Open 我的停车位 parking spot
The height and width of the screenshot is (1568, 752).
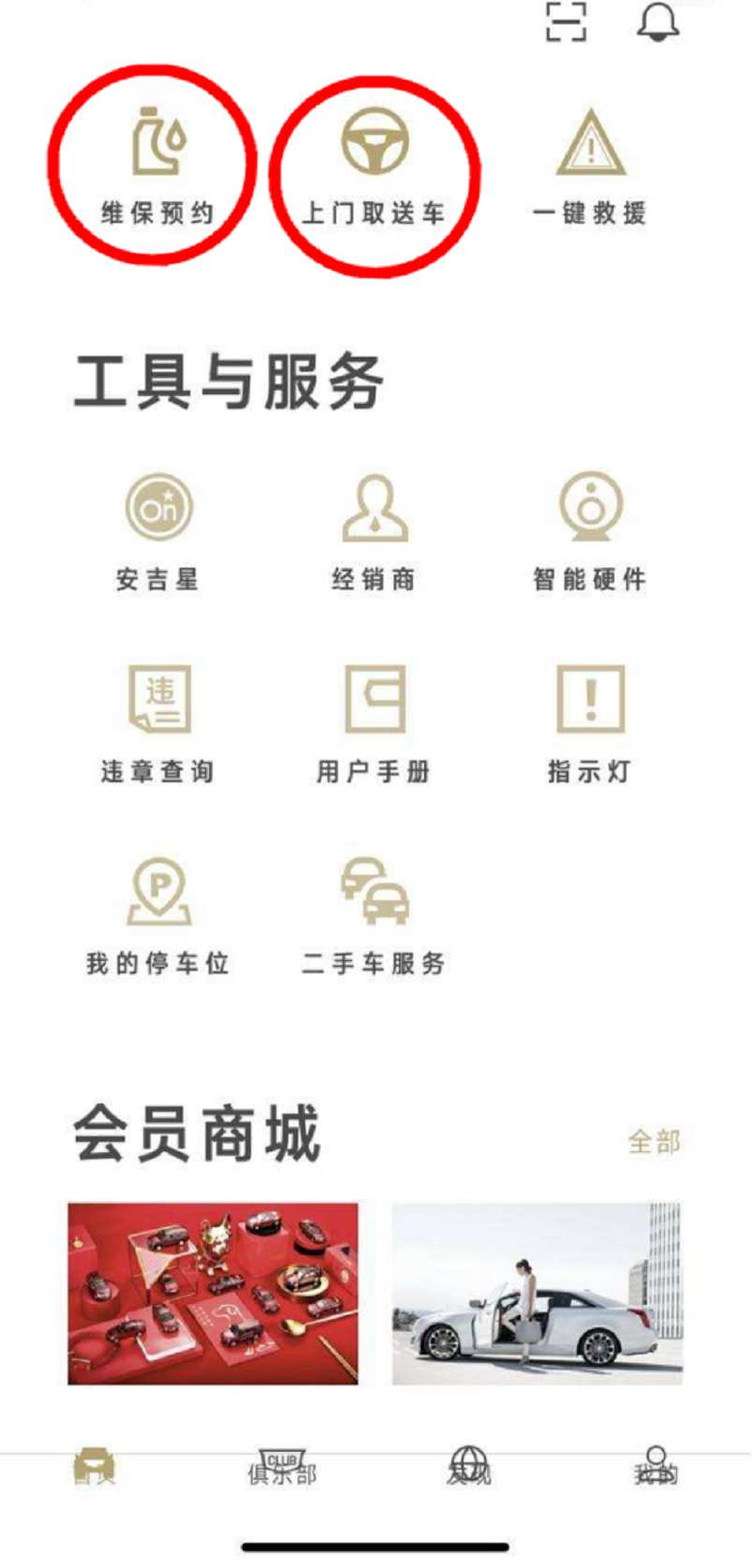pyautogui.click(x=158, y=915)
